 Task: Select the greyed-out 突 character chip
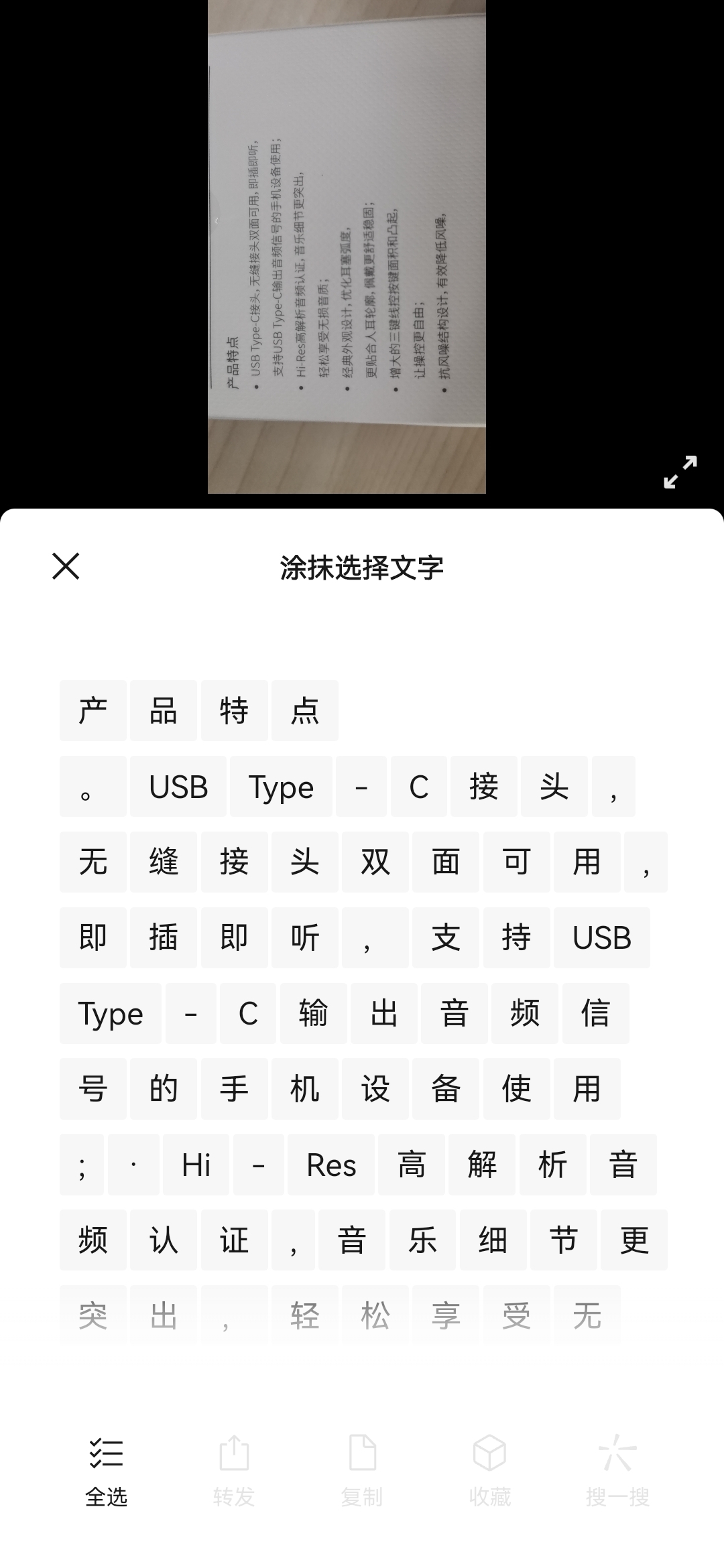(92, 1315)
